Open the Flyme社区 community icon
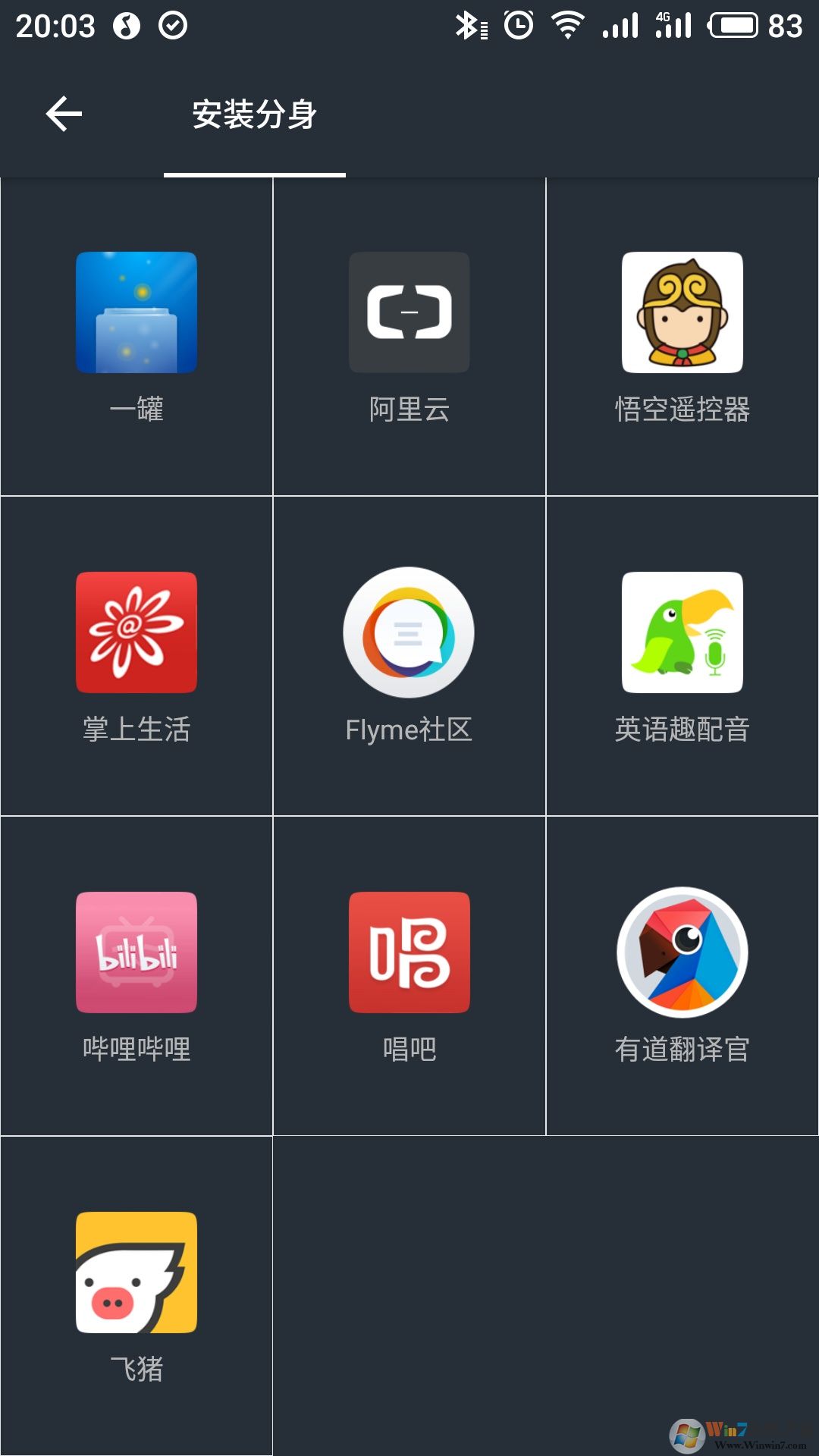Image resolution: width=819 pixels, height=1456 pixels. point(409,633)
